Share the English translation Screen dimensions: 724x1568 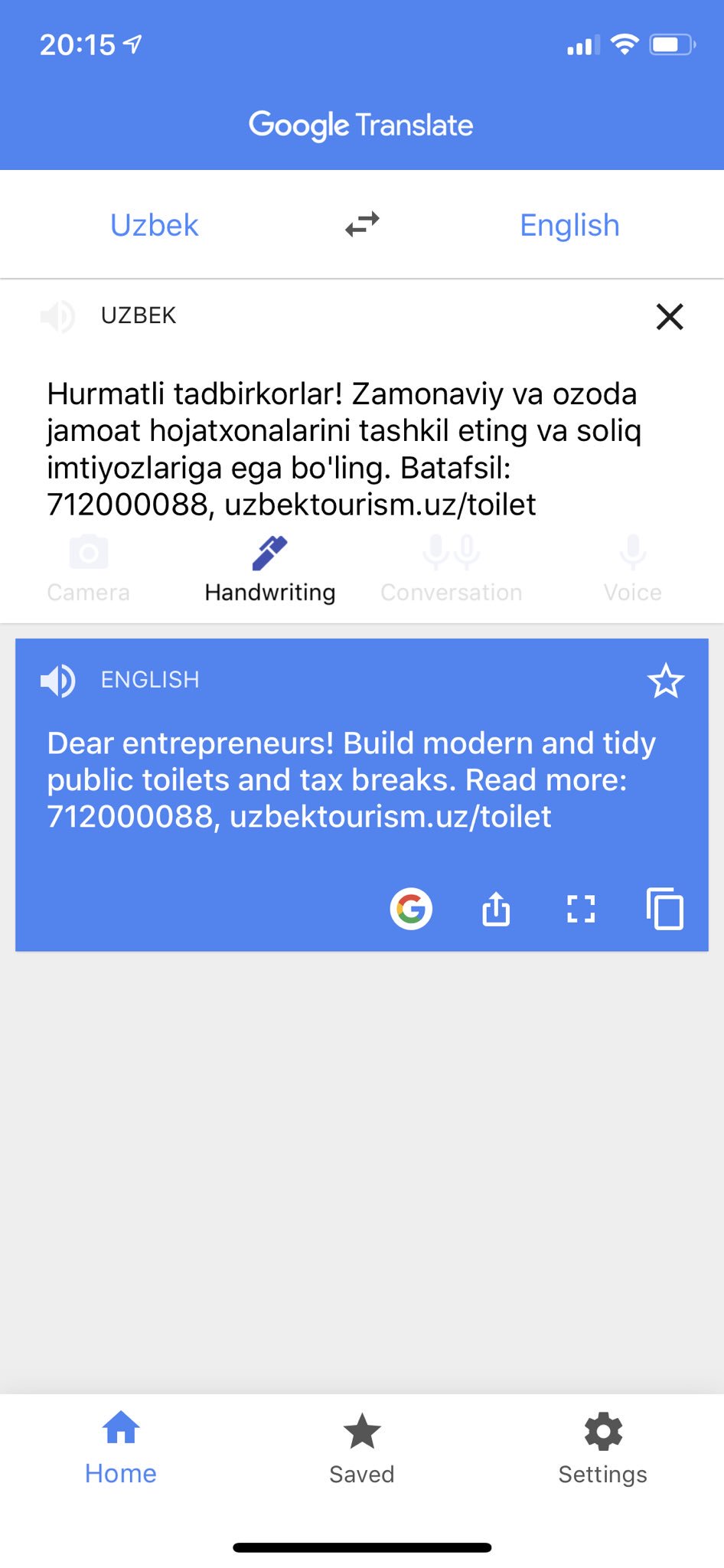(496, 910)
